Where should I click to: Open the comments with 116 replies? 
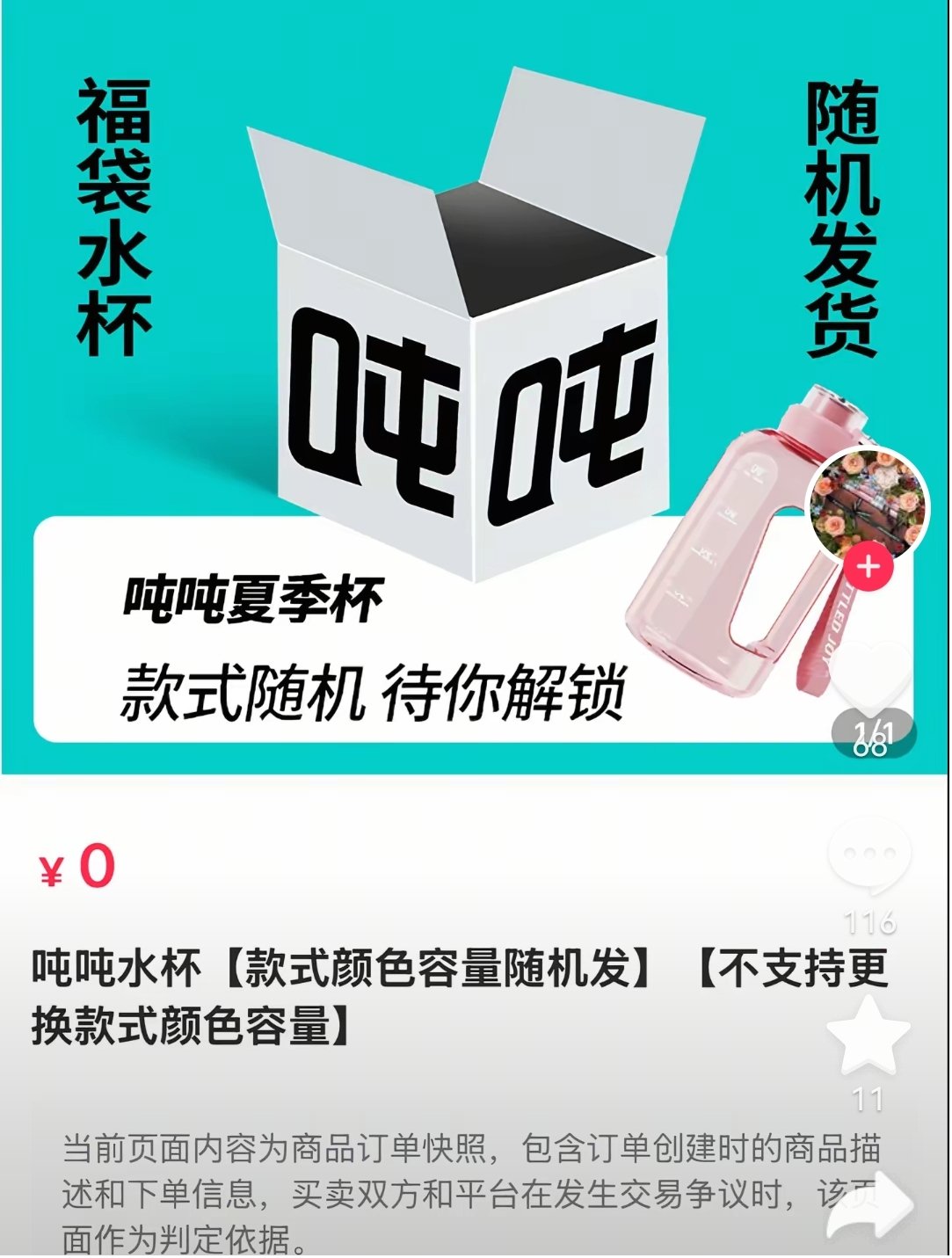click(x=868, y=855)
